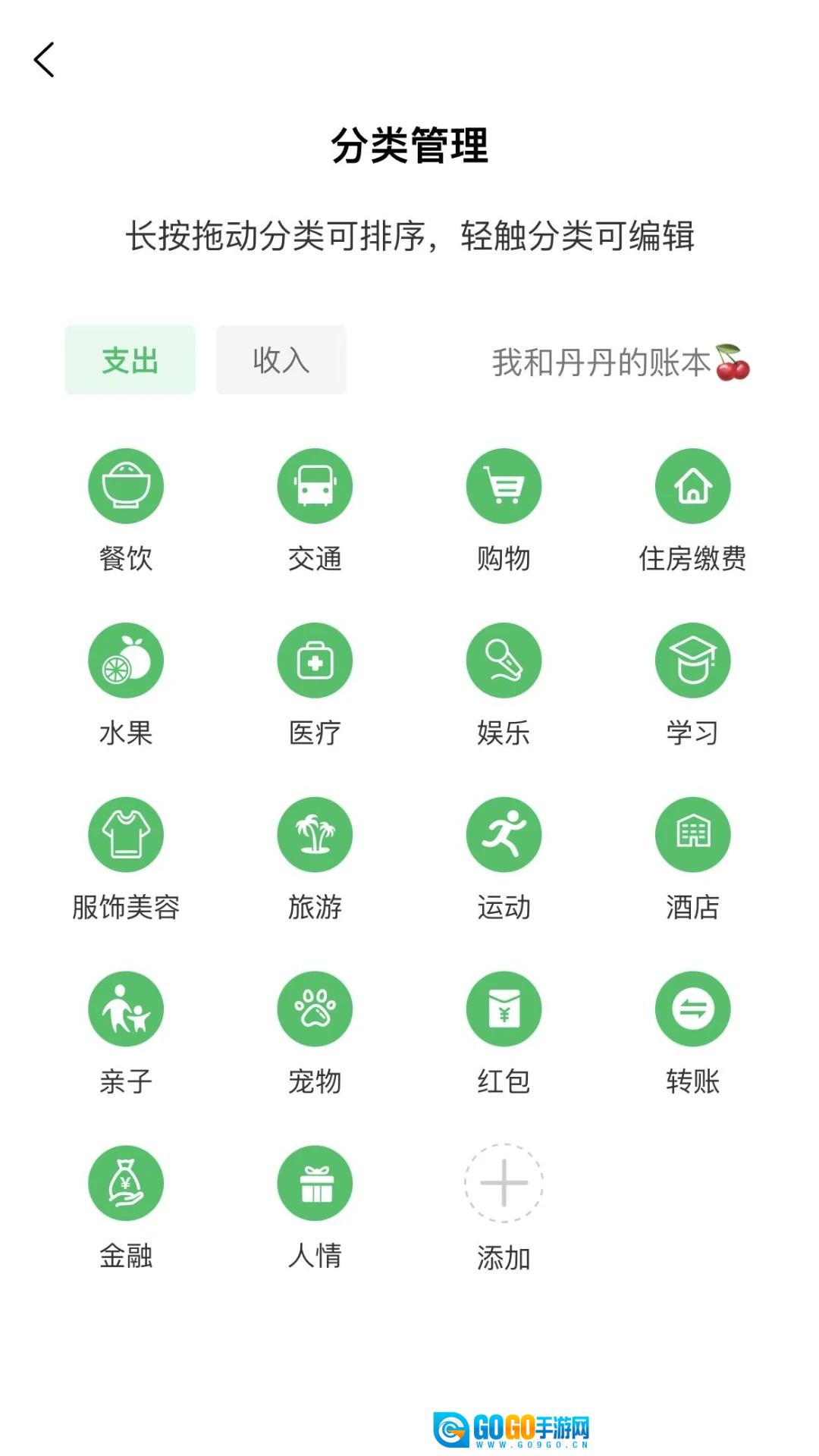Viewport: 819px width, 1456px height.
Task: Open the 学习 category
Action: [692, 661]
